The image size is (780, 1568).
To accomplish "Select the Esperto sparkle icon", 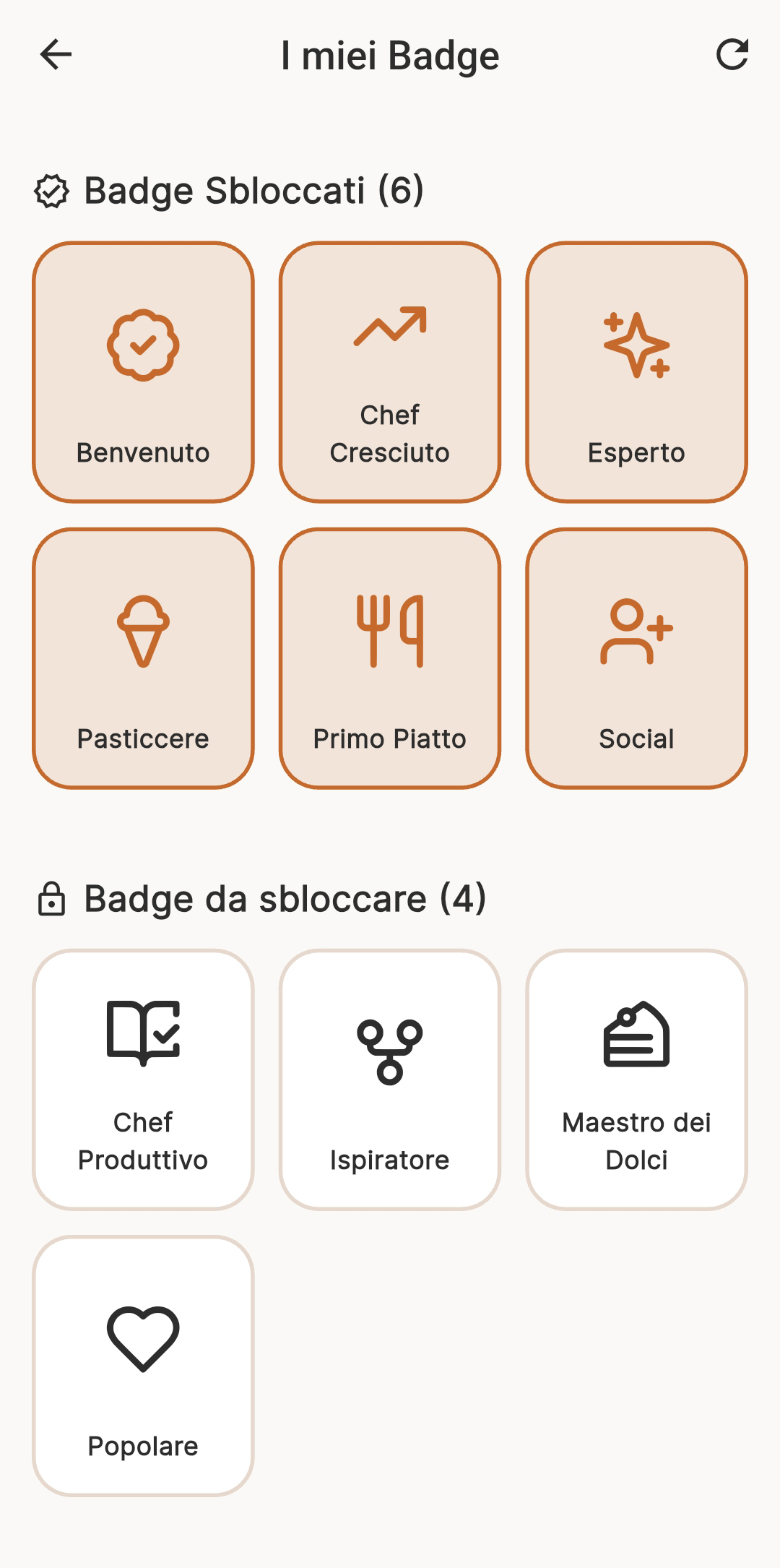I will click(x=636, y=345).
